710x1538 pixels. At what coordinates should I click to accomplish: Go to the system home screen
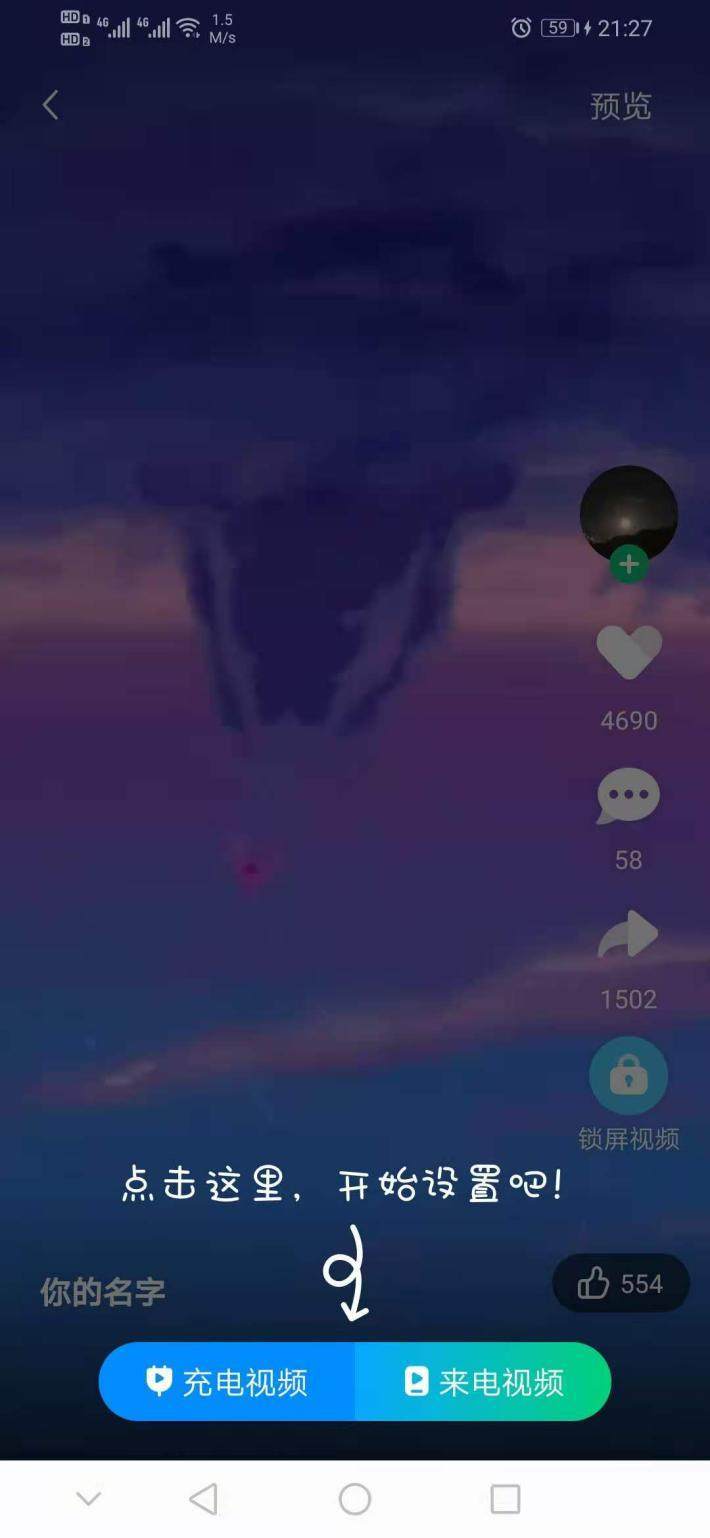point(355,1499)
